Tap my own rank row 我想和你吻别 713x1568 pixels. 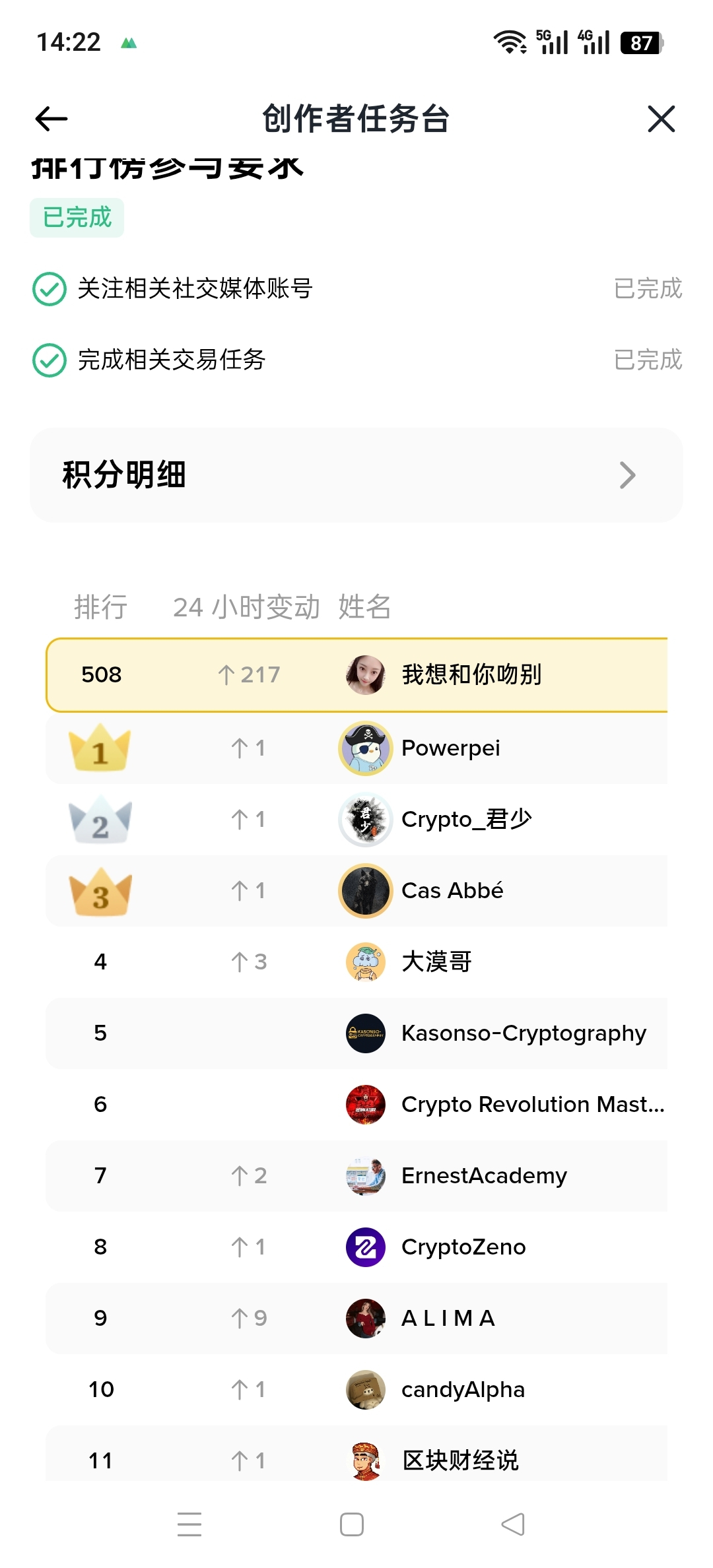356,675
